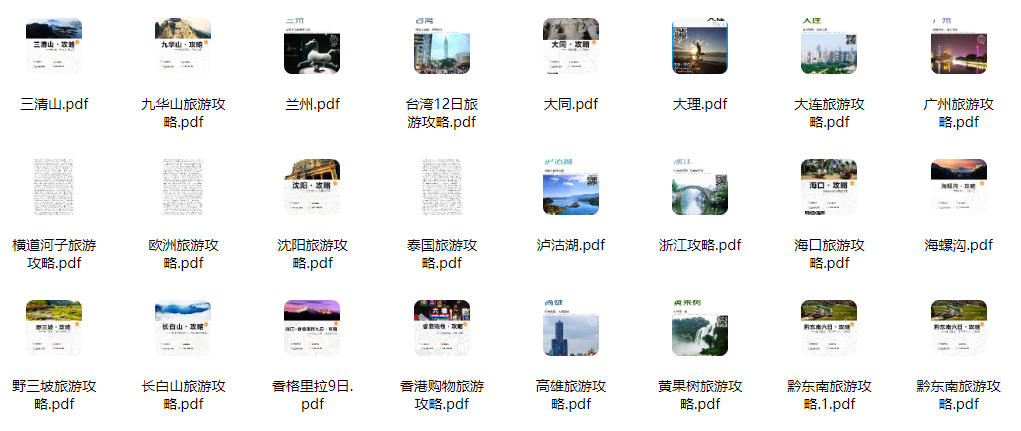
Task: Select 浙江攻略.pdf
Action: click(700, 187)
